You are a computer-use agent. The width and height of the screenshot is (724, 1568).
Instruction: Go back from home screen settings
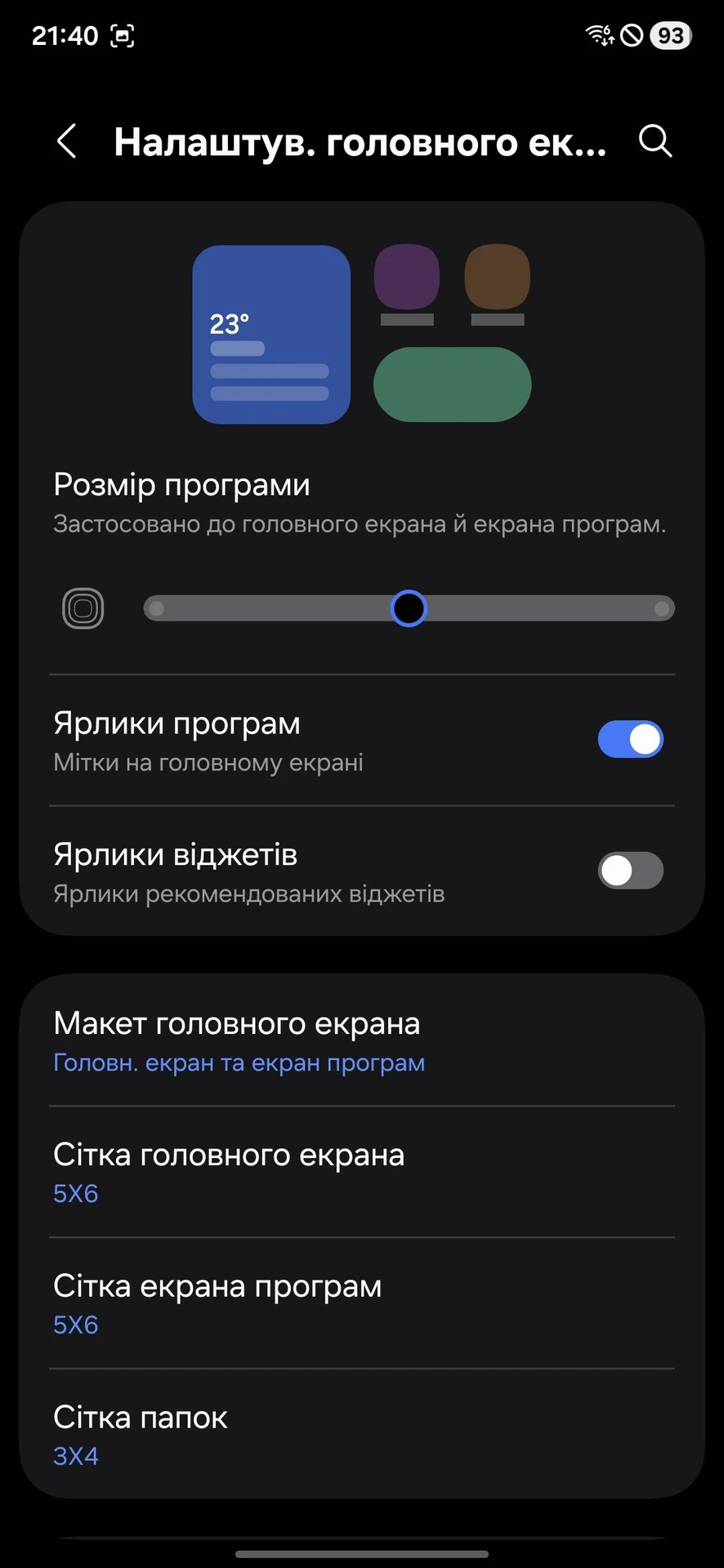coord(67,141)
